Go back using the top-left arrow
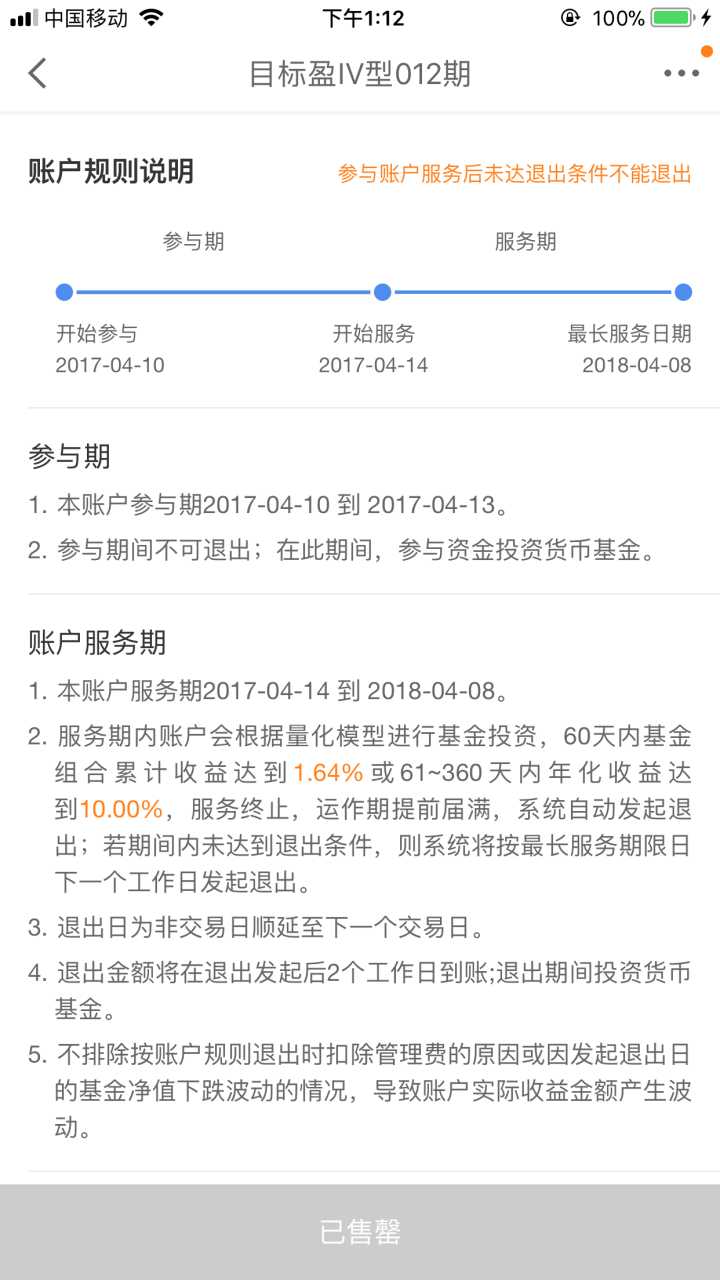This screenshot has height=1280, width=720. [x=38, y=73]
